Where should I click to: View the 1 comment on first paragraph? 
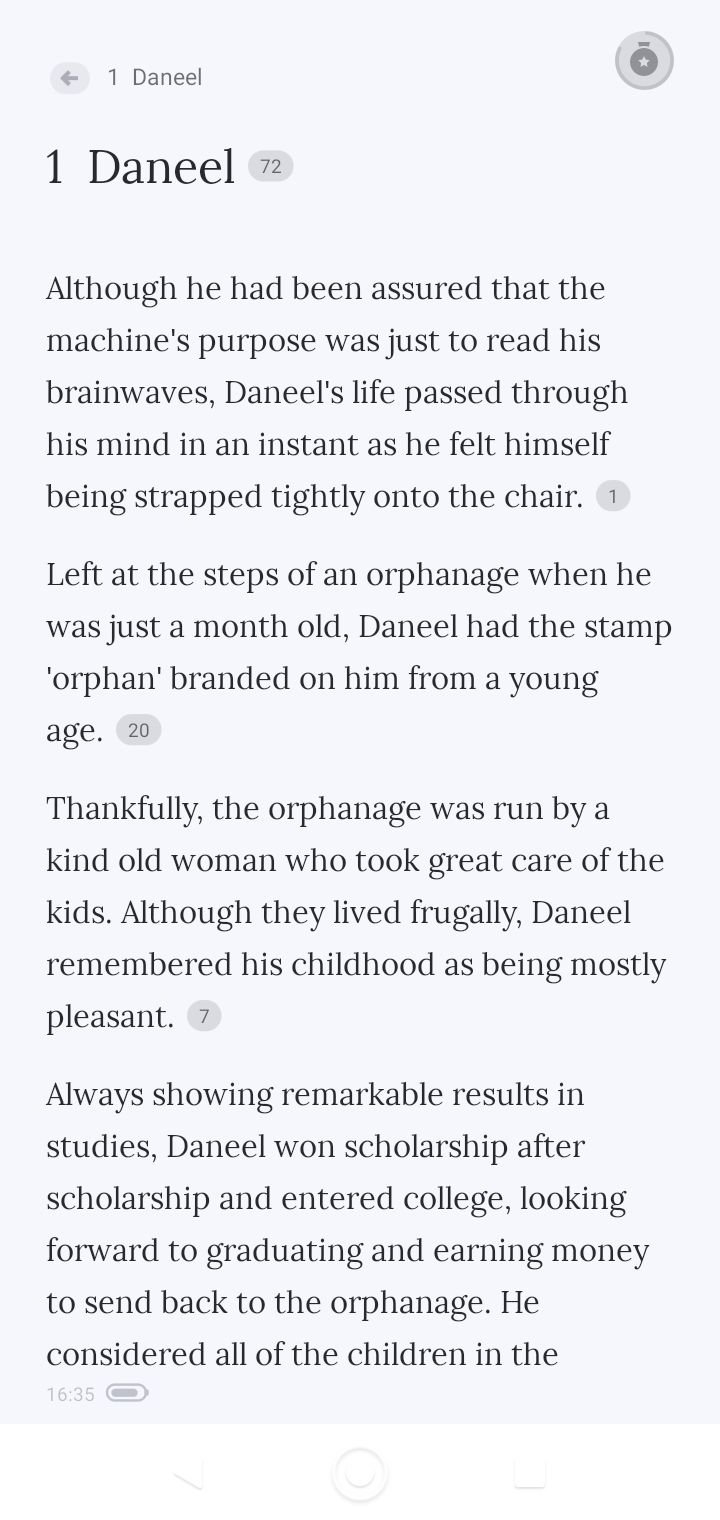pyautogui.click(x=613, y=496)
